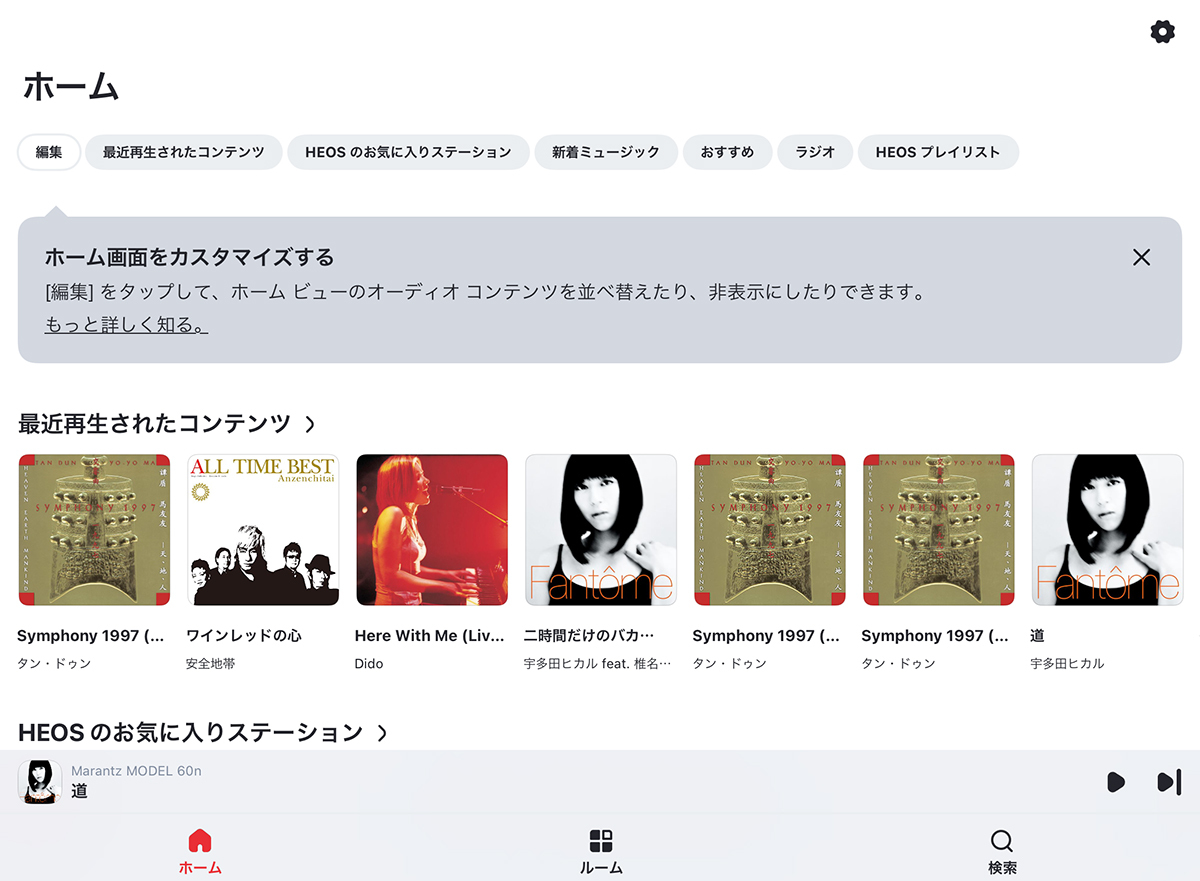
Task: Open the settings gear icon
Action: (x=1162, y=32)
